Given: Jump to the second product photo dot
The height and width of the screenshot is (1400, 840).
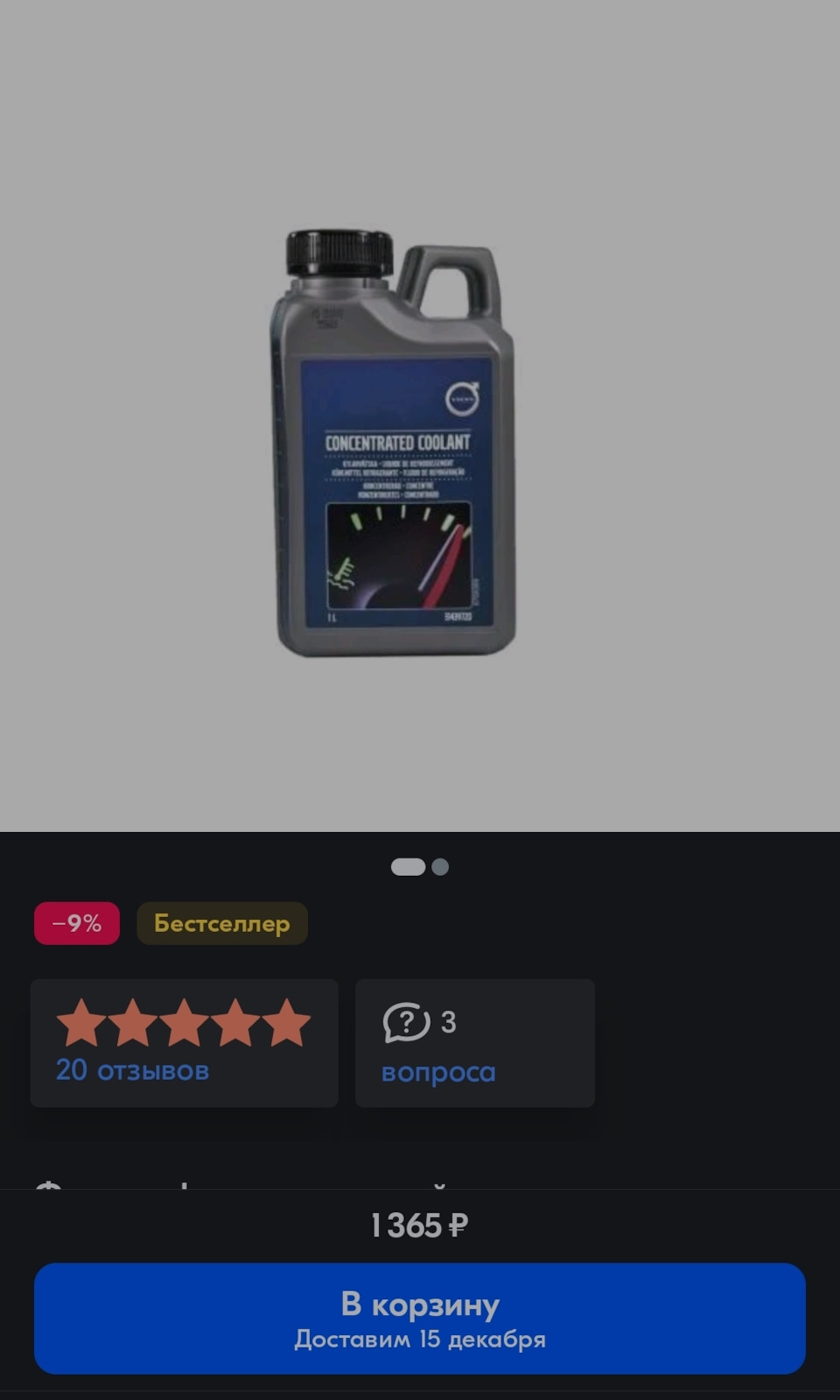Looking at the screenshot, I should 440,867.
